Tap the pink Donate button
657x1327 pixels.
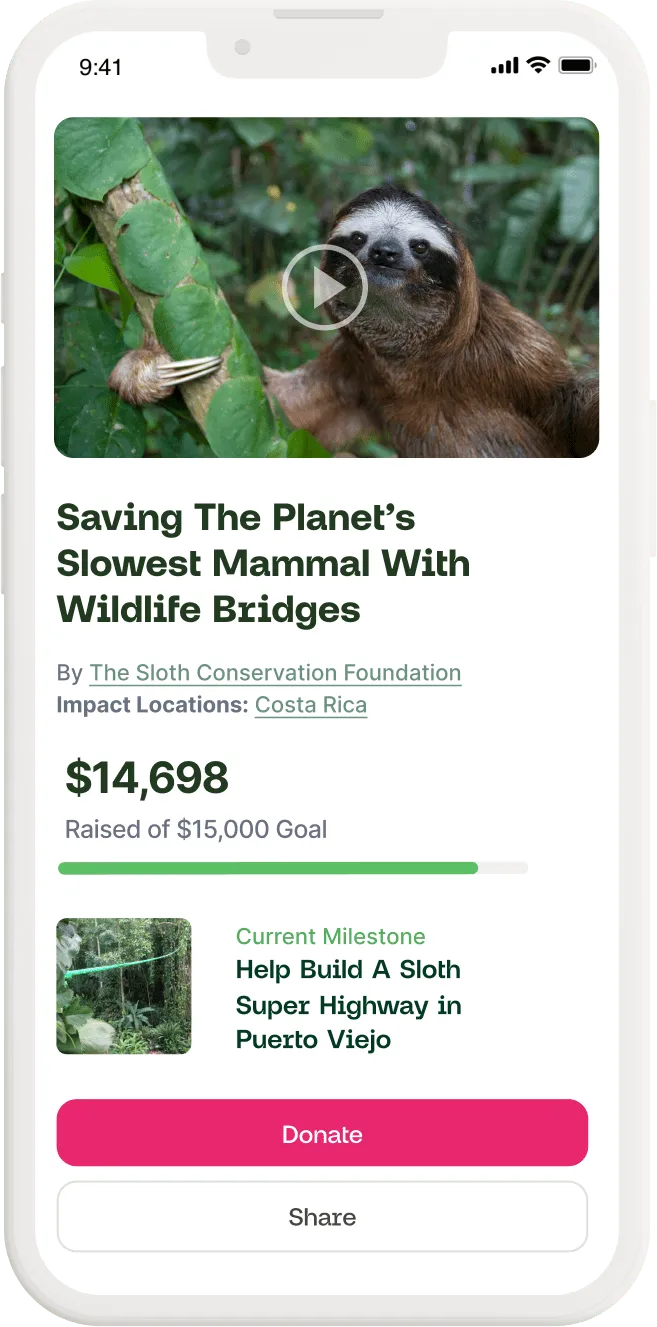coord(322,1134)
